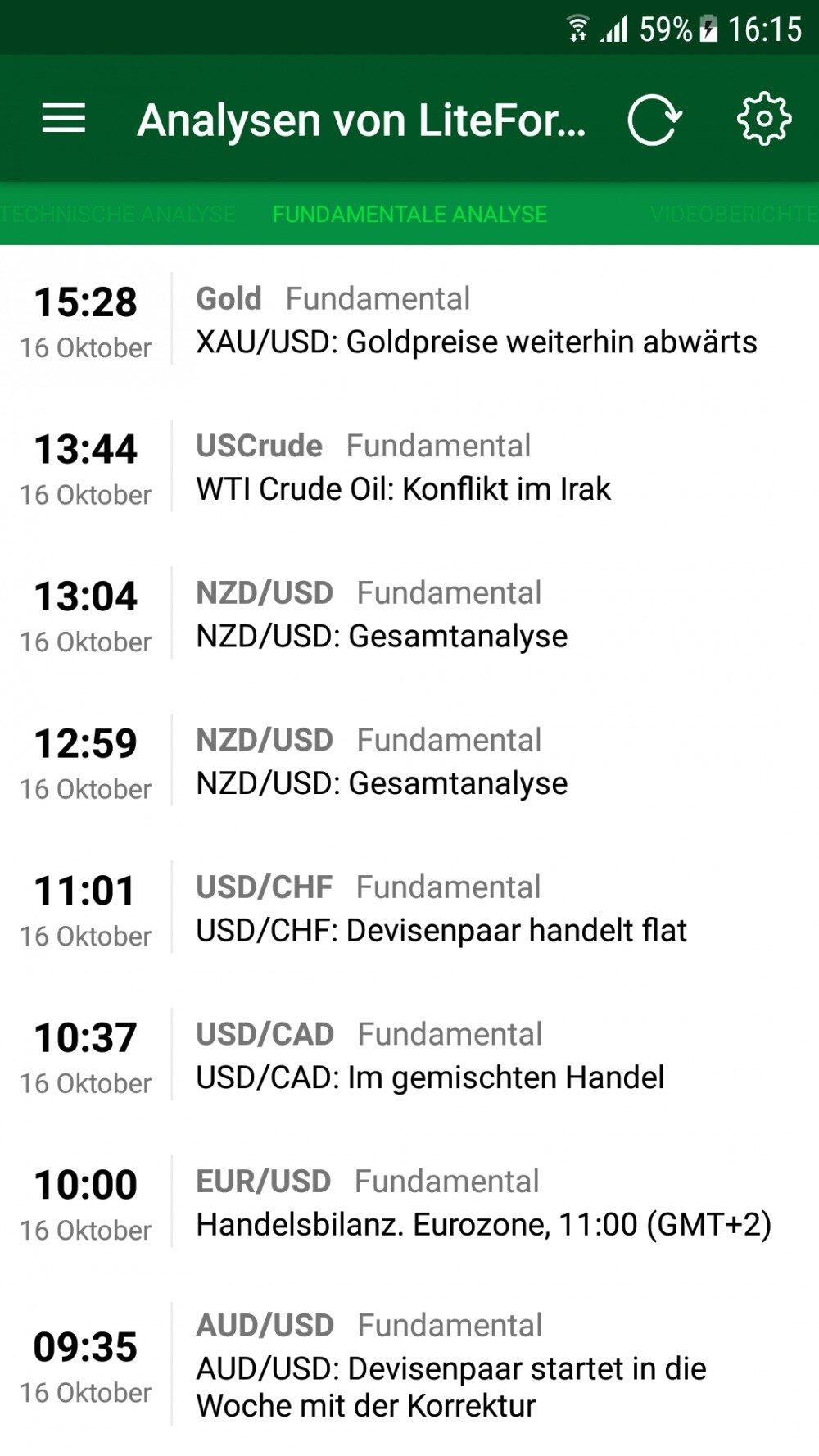Image resolution: width=819 pixels, height=1456 pixels.
Task: Open the settings gear icon
Action: coord(762,119)
